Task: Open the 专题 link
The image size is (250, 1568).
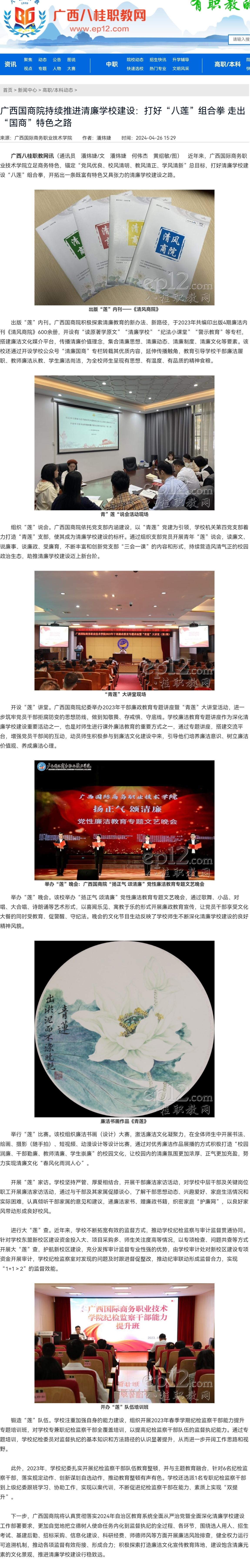Action: point(43,69)
